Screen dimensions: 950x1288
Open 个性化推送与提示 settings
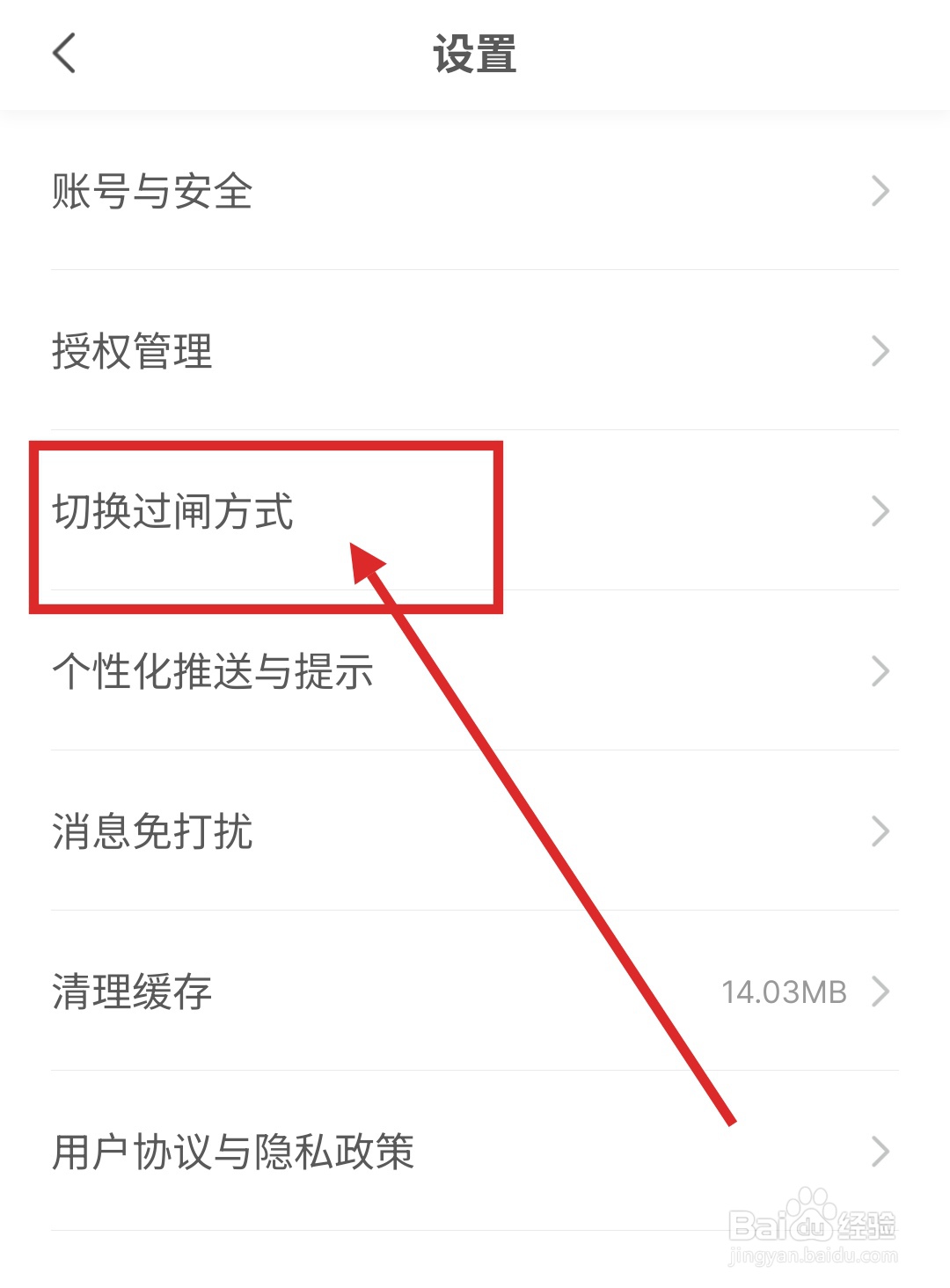pyautogui.click(x=211, y=671)
